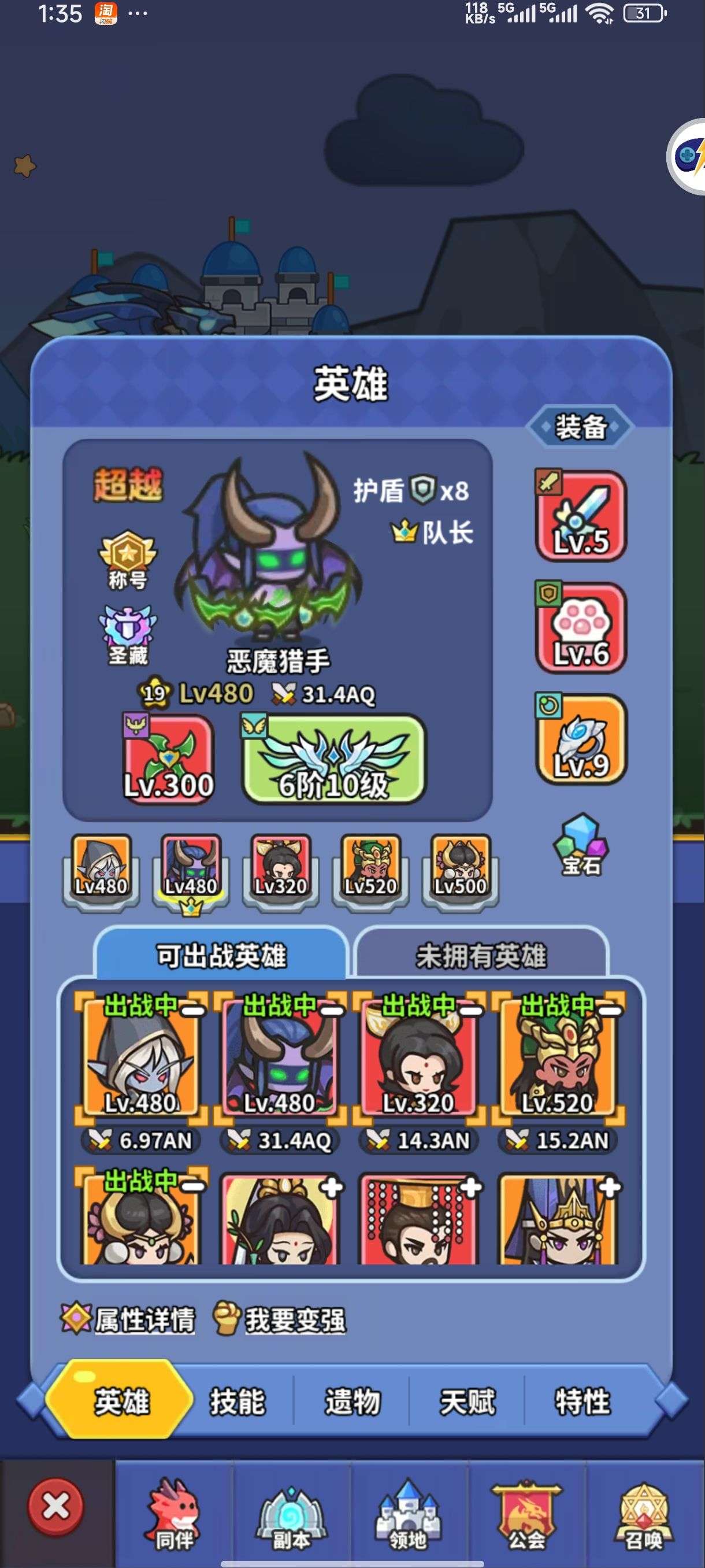Switch to the 技能 tab
The height and width of the screenshot is (1568, 705).
pyautogui.click(x=238, y=1401)
